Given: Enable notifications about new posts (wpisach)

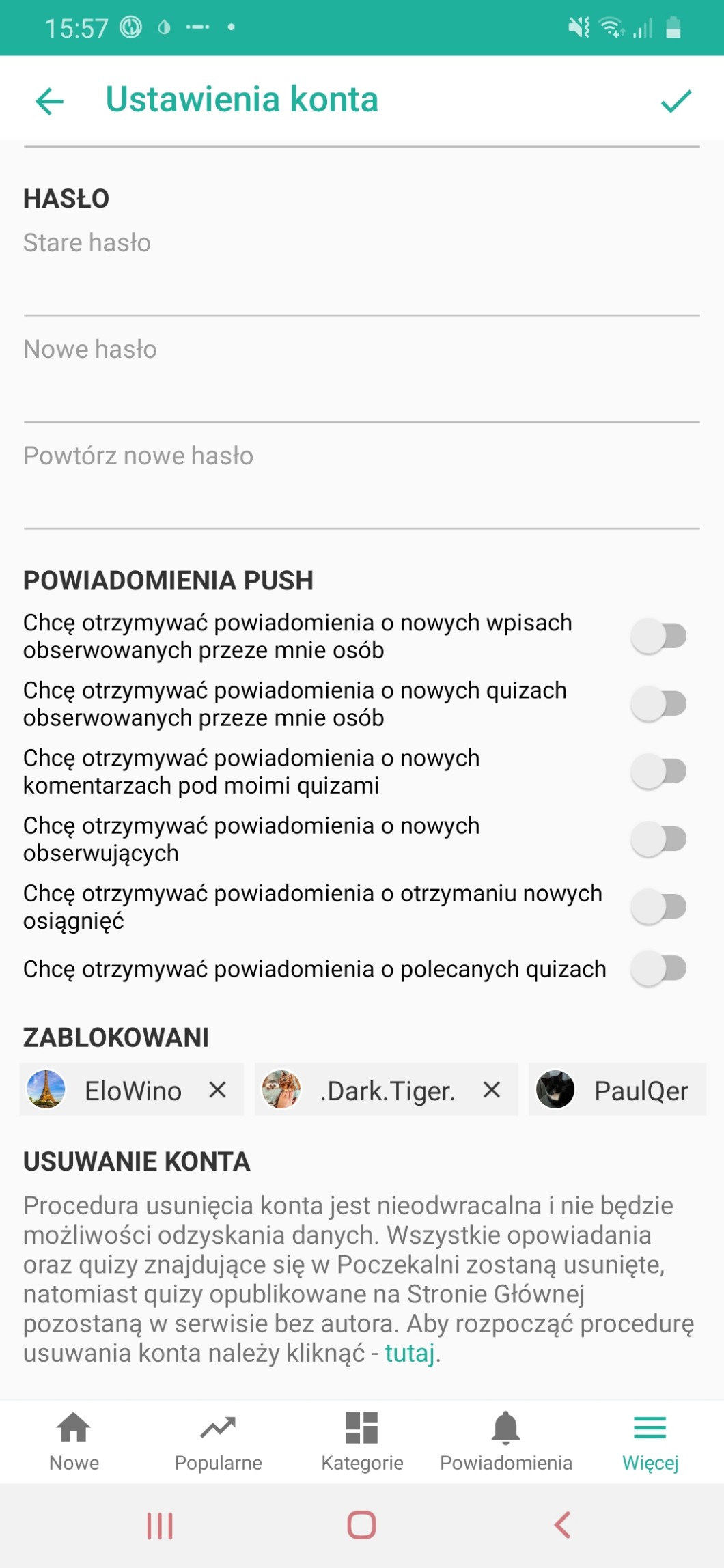Looking at the screenshot, I should click(x=658, y=636).
